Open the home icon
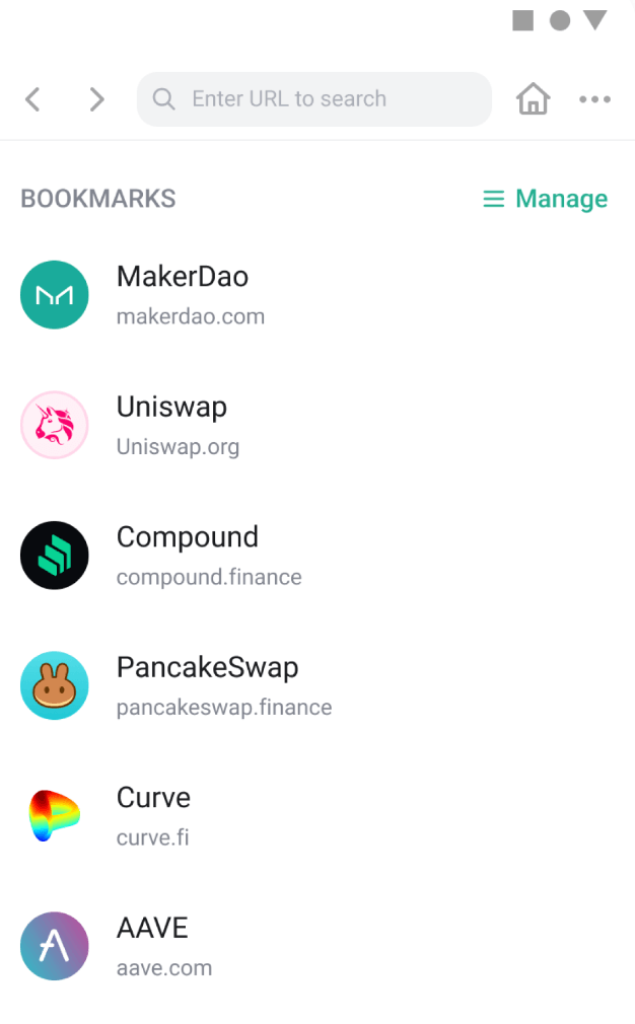Image resolution: width=635 pixels, height=1024 pixels. [x=533, y=99]
